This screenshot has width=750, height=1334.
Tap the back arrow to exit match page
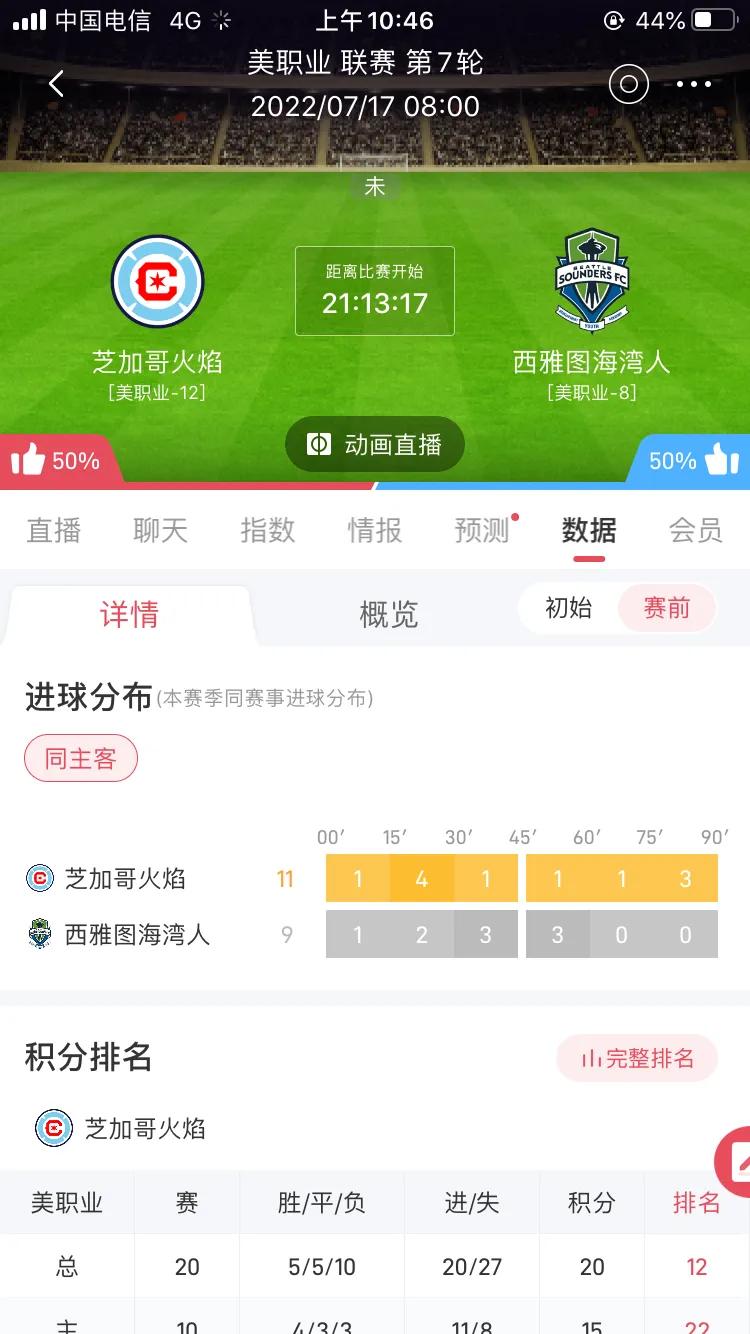point(55,84)
